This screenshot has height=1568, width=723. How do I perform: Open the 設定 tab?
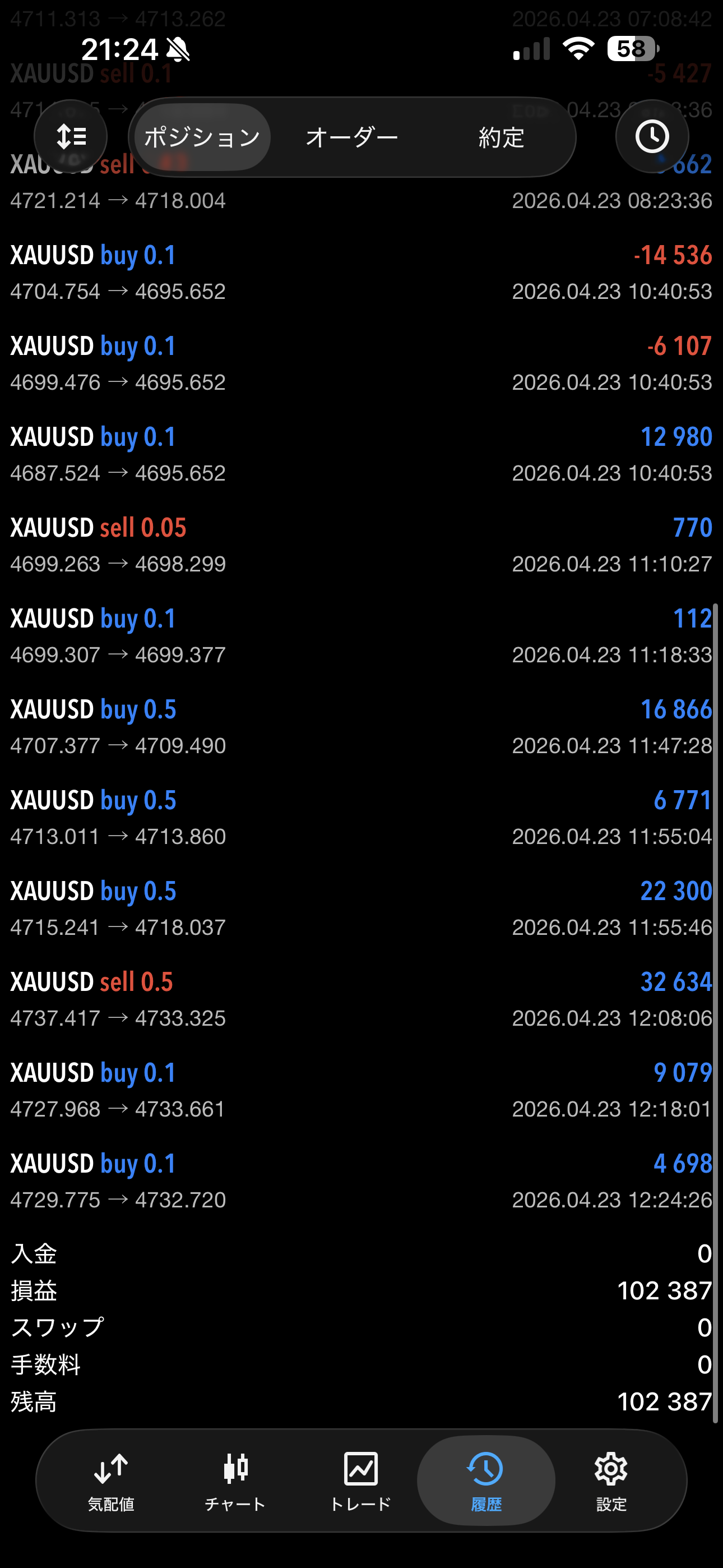click(611, 1481)
